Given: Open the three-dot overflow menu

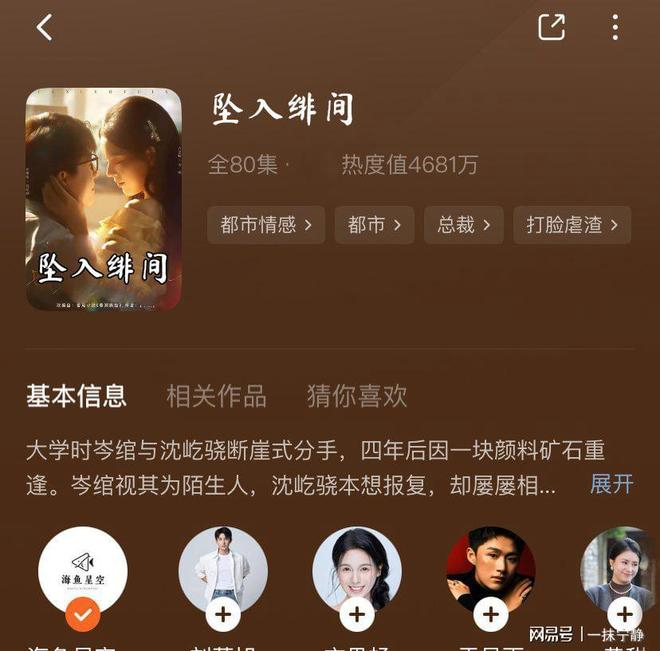Looking at the screenshot, I should 615,27.
